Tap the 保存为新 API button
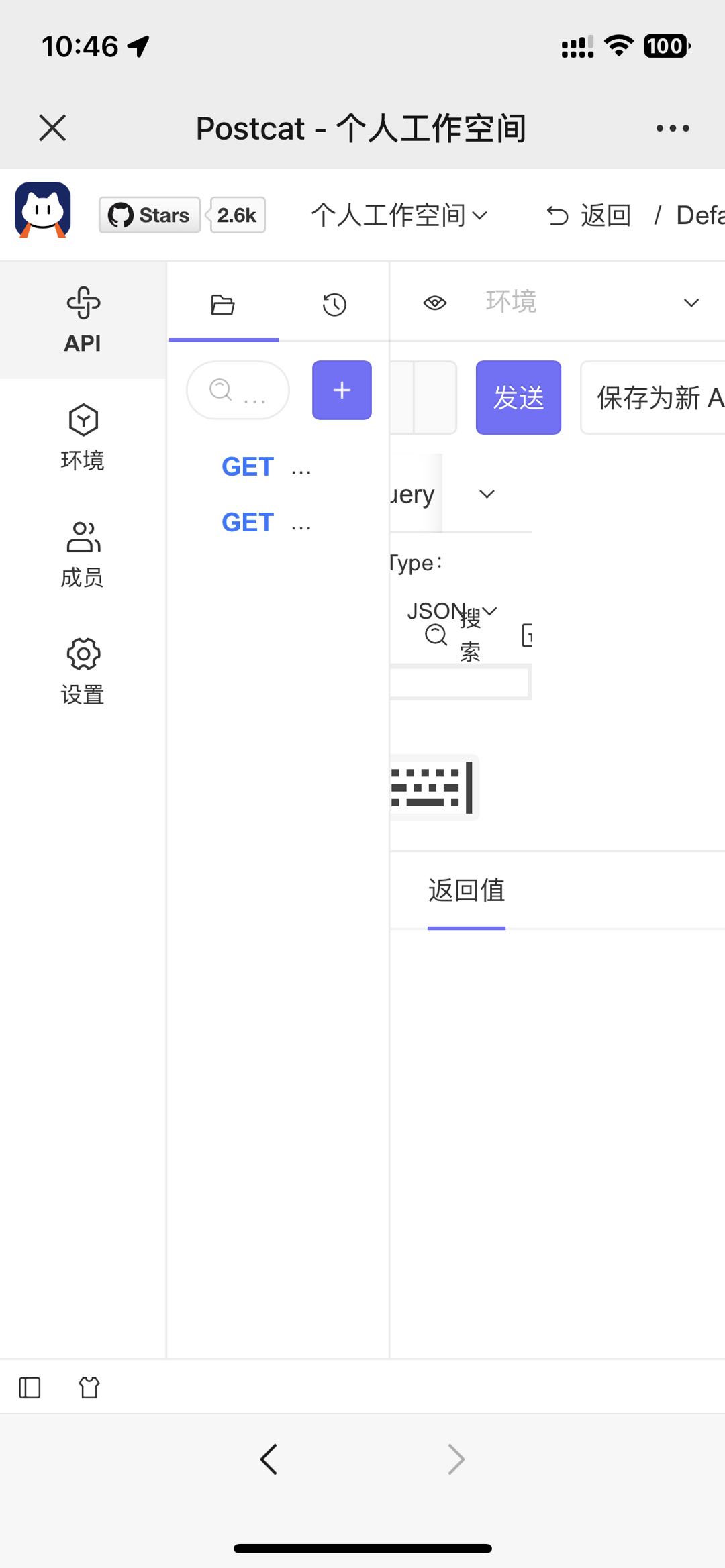Screen dimensions: 725x1568 655,398
